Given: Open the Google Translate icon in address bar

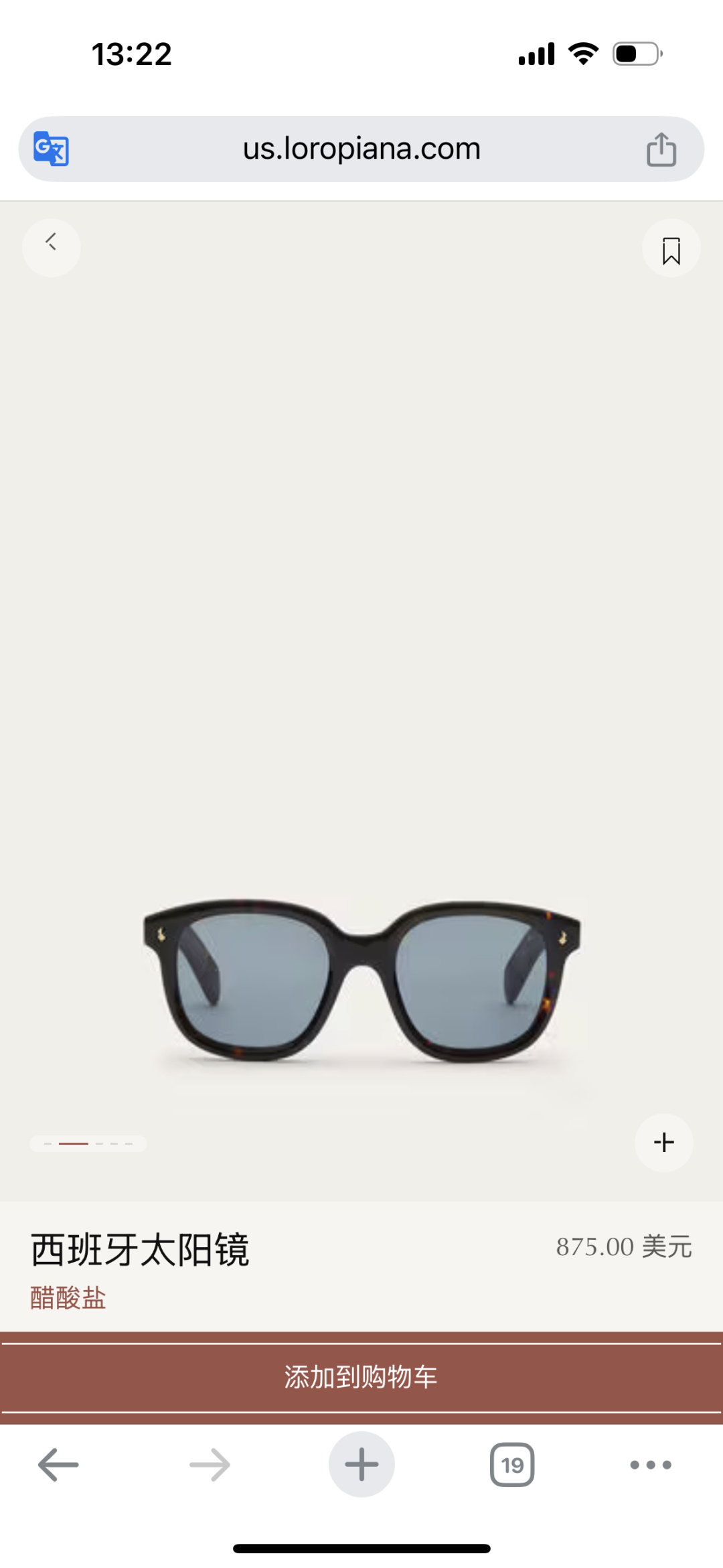Looking at the screenshot, I should pyautogui.click(x=52, y=149).
